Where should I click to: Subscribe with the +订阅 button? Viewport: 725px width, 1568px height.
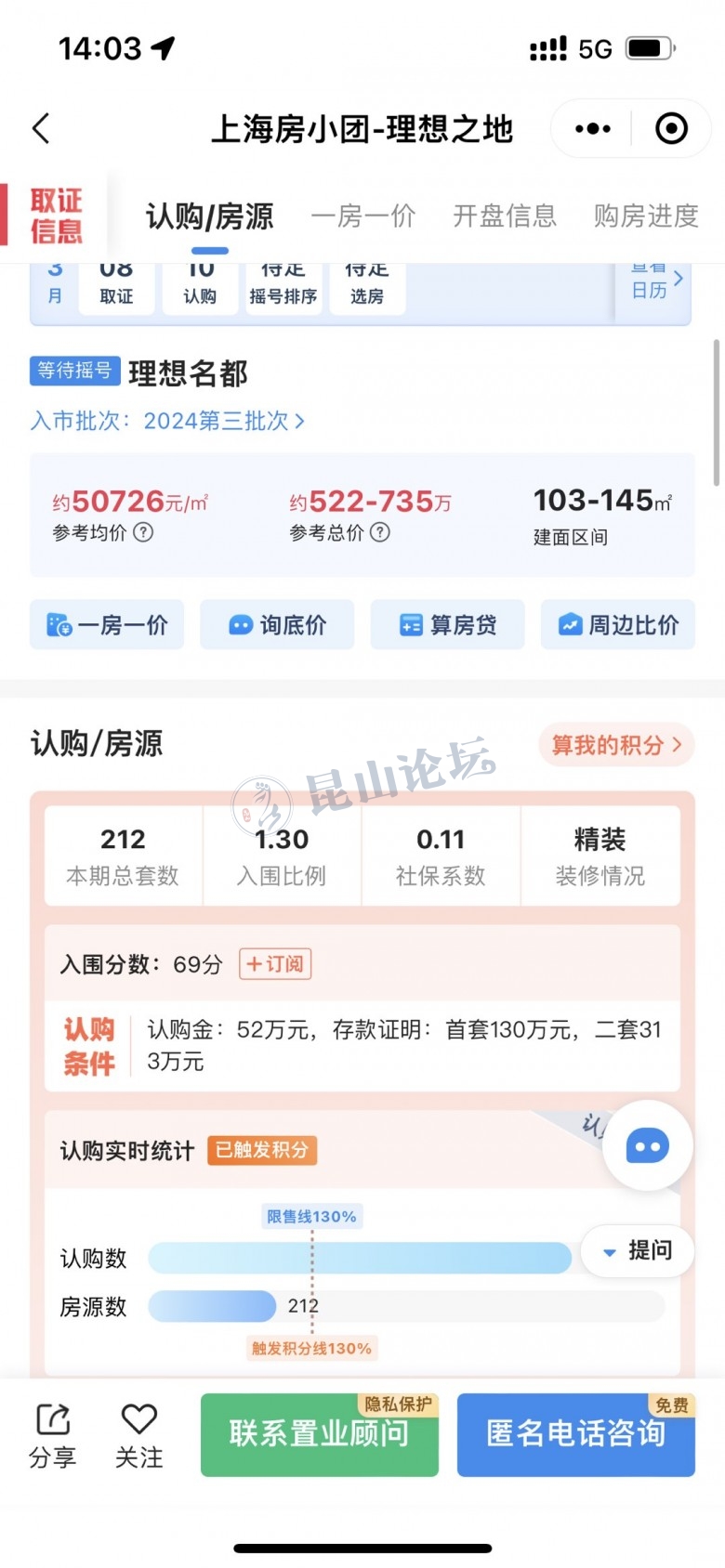[x=275, y=964]
